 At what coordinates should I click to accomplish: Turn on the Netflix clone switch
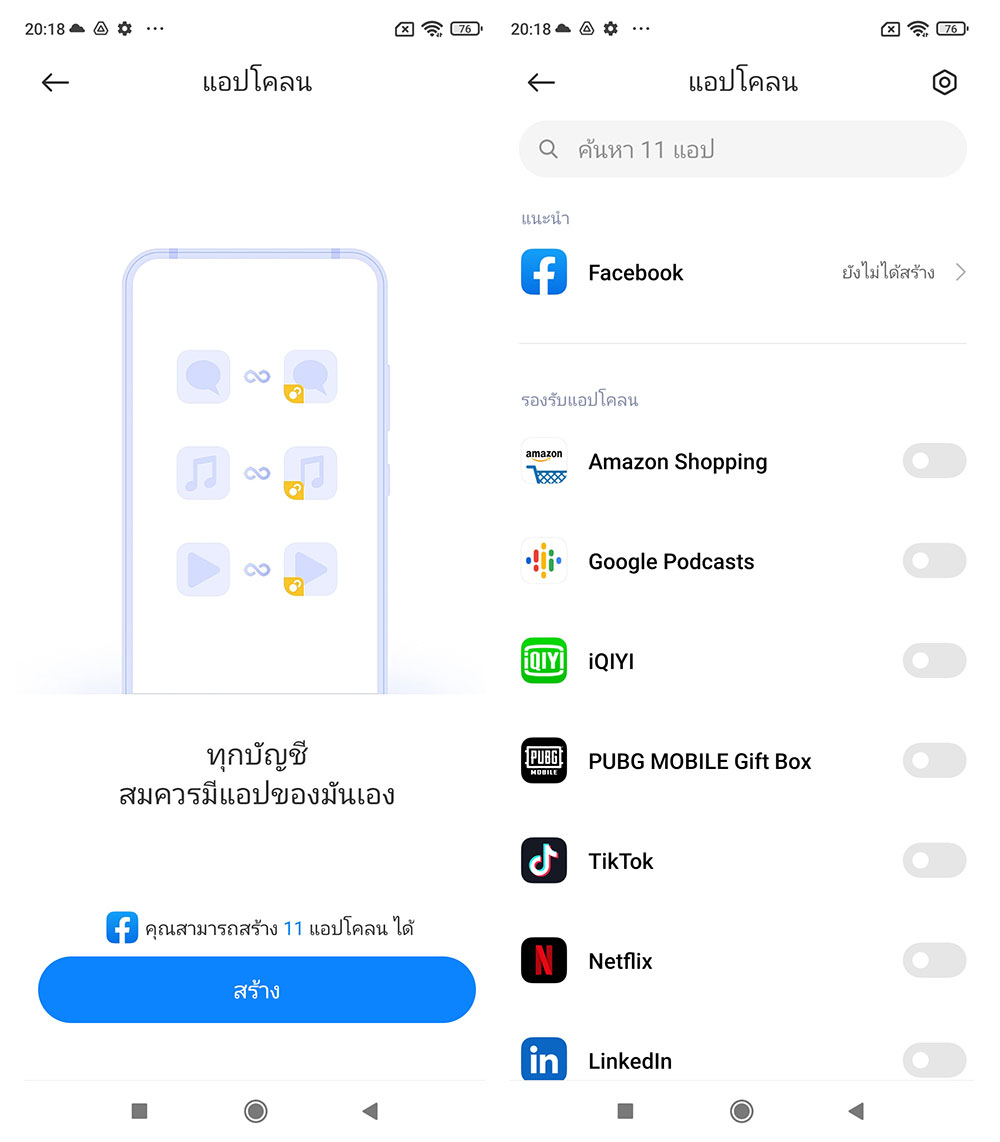[x=934, y=961]
